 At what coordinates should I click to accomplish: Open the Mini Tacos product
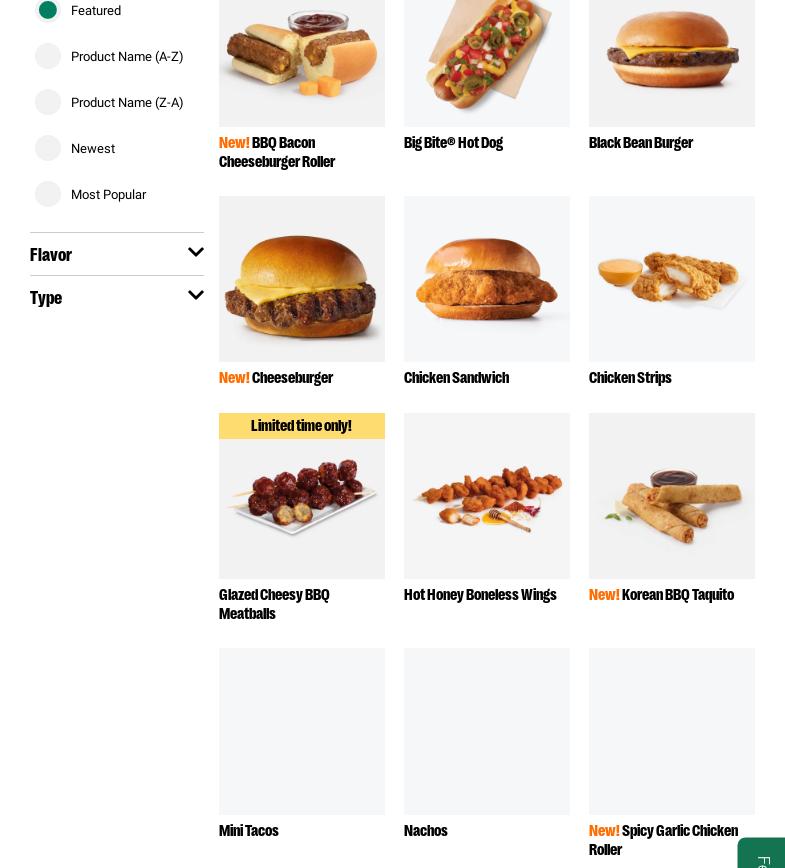coord(302,745)
